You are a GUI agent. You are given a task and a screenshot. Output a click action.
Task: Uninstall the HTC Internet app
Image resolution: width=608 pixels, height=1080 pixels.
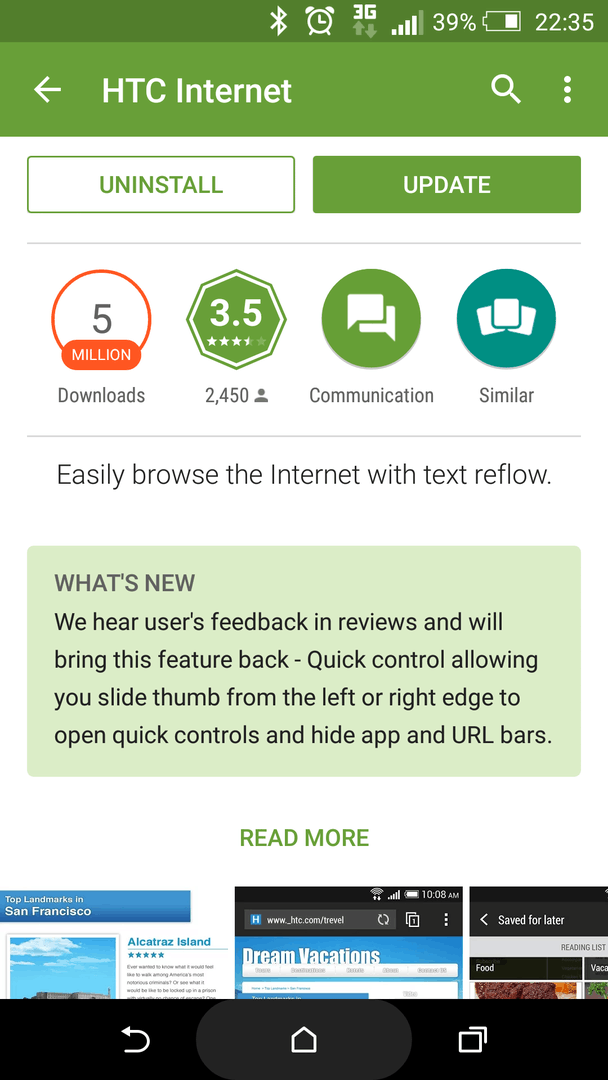[x=161, y=185]
